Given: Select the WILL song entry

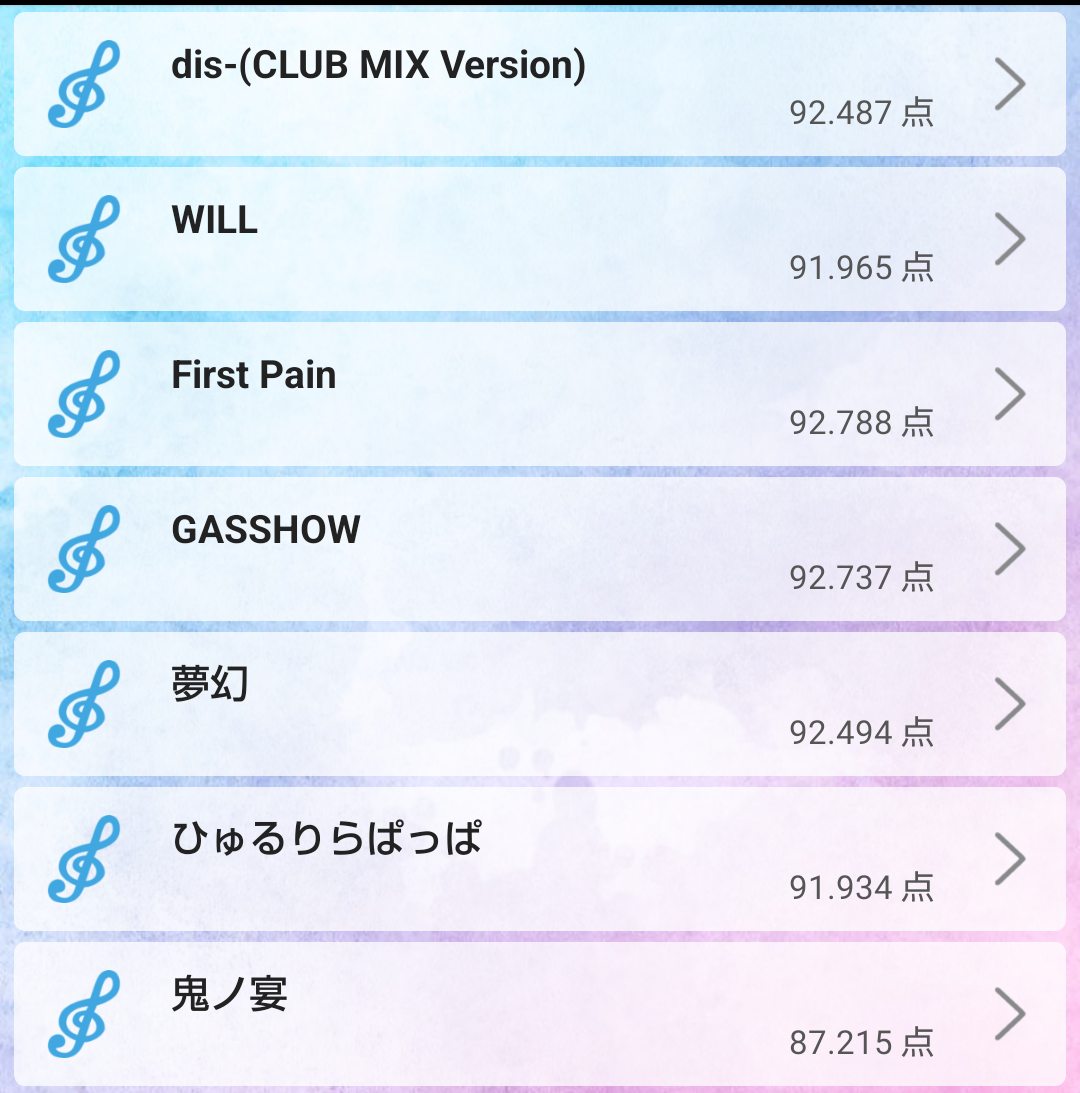Looking at the screenshot, I should [540, 239].
